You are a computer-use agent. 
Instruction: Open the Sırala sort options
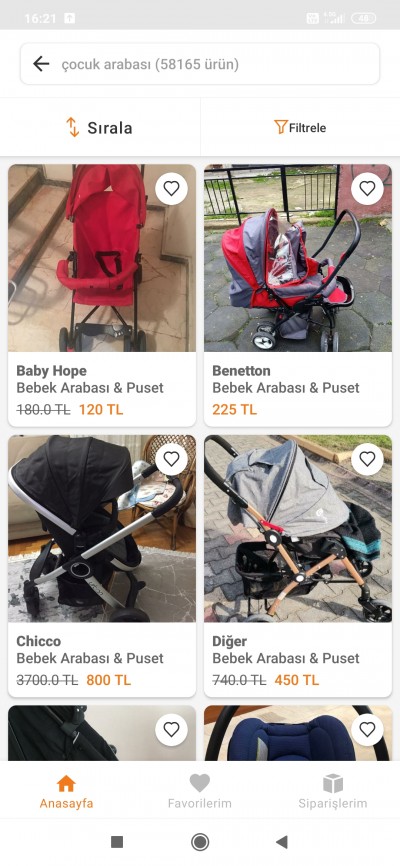click(x=100, y=128)
